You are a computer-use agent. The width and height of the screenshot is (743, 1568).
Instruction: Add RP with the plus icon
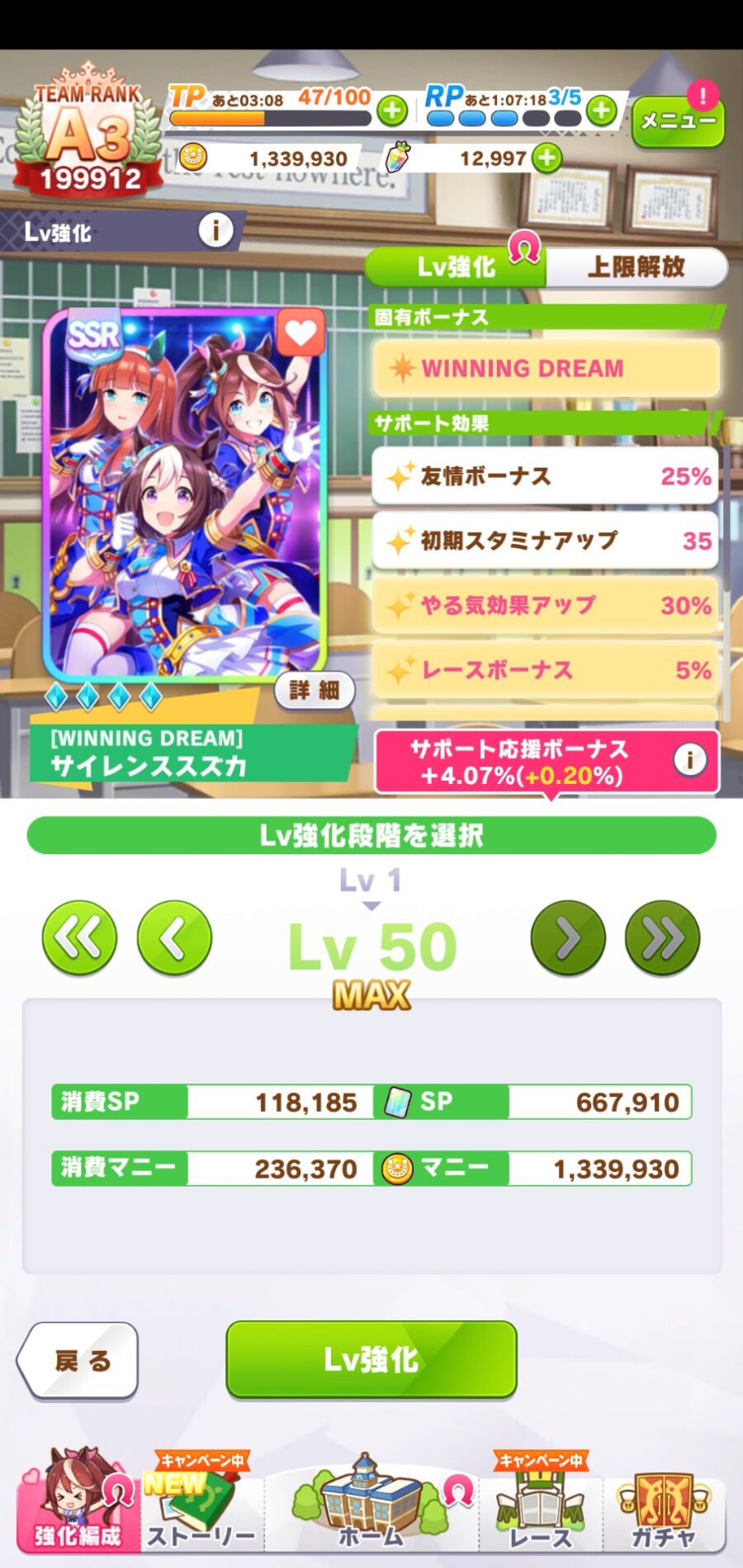coord(602,110)
